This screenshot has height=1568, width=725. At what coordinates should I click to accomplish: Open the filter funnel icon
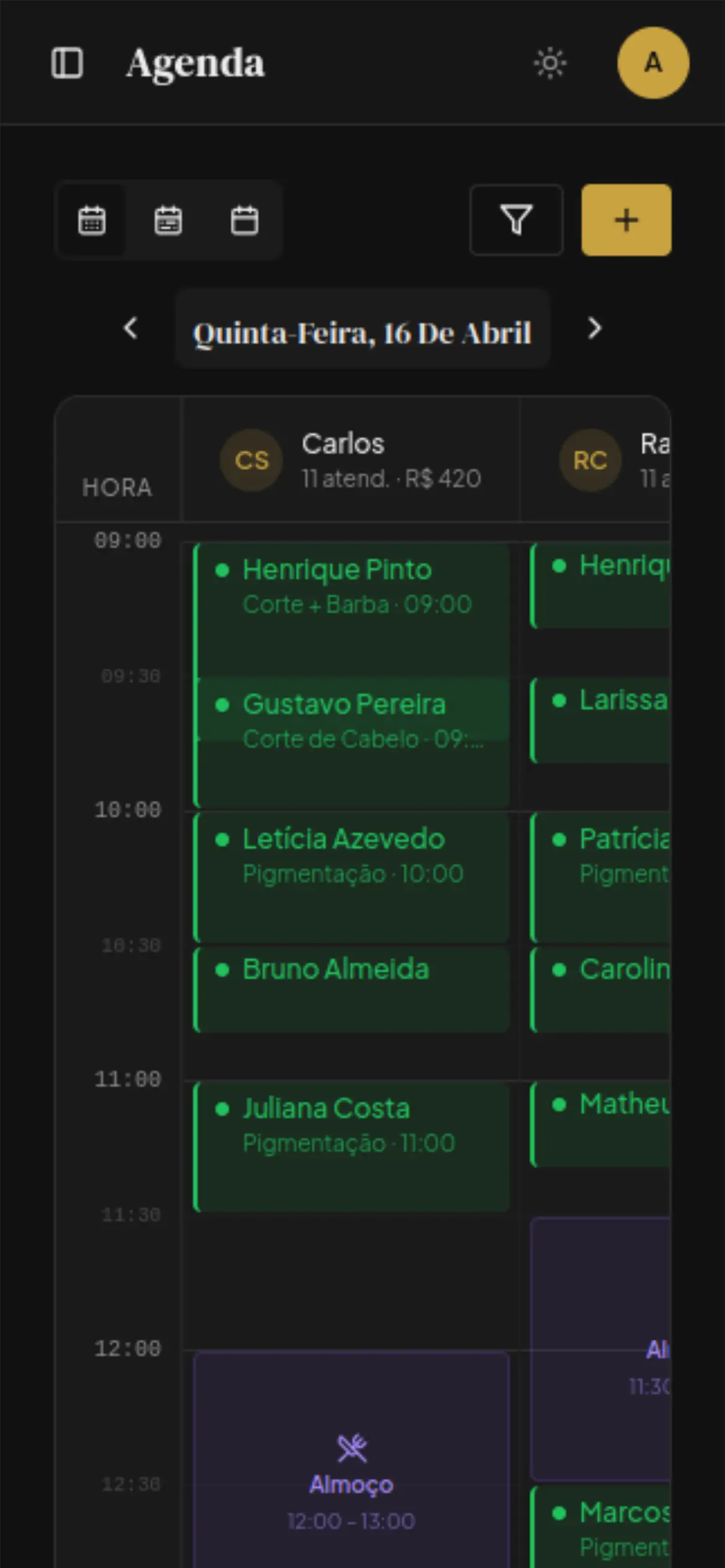click(516, 220)
